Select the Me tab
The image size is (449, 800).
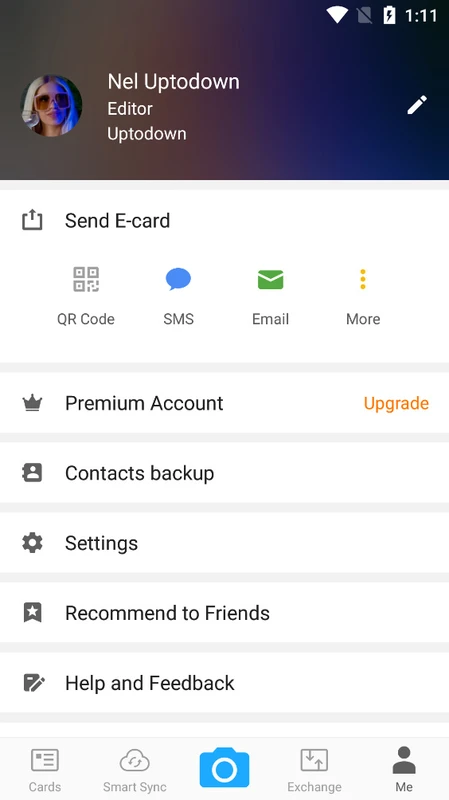point(404,769)
